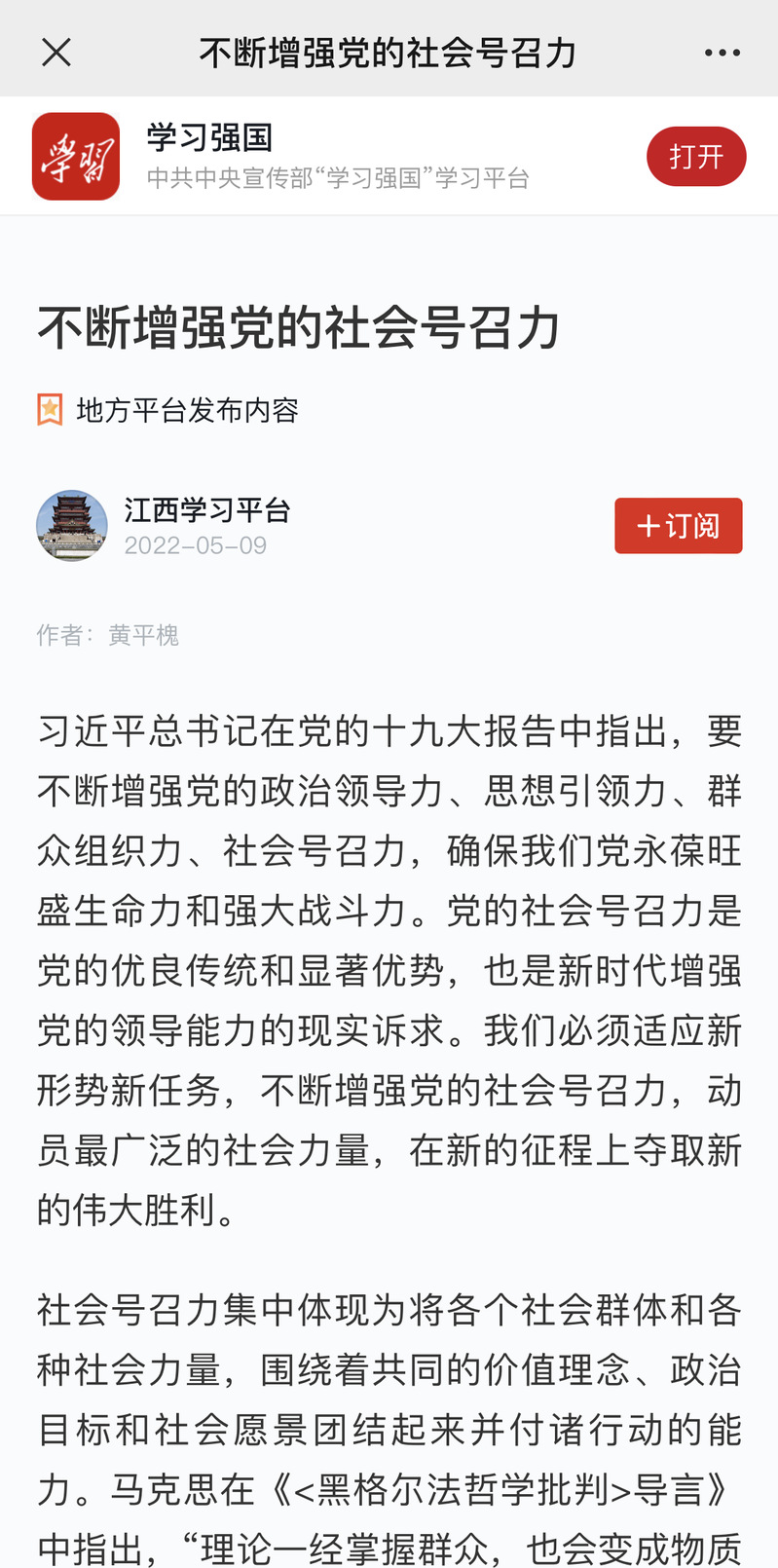Subscribe with the 订阅 button
Screen dimensions: 778x1568
678,526
